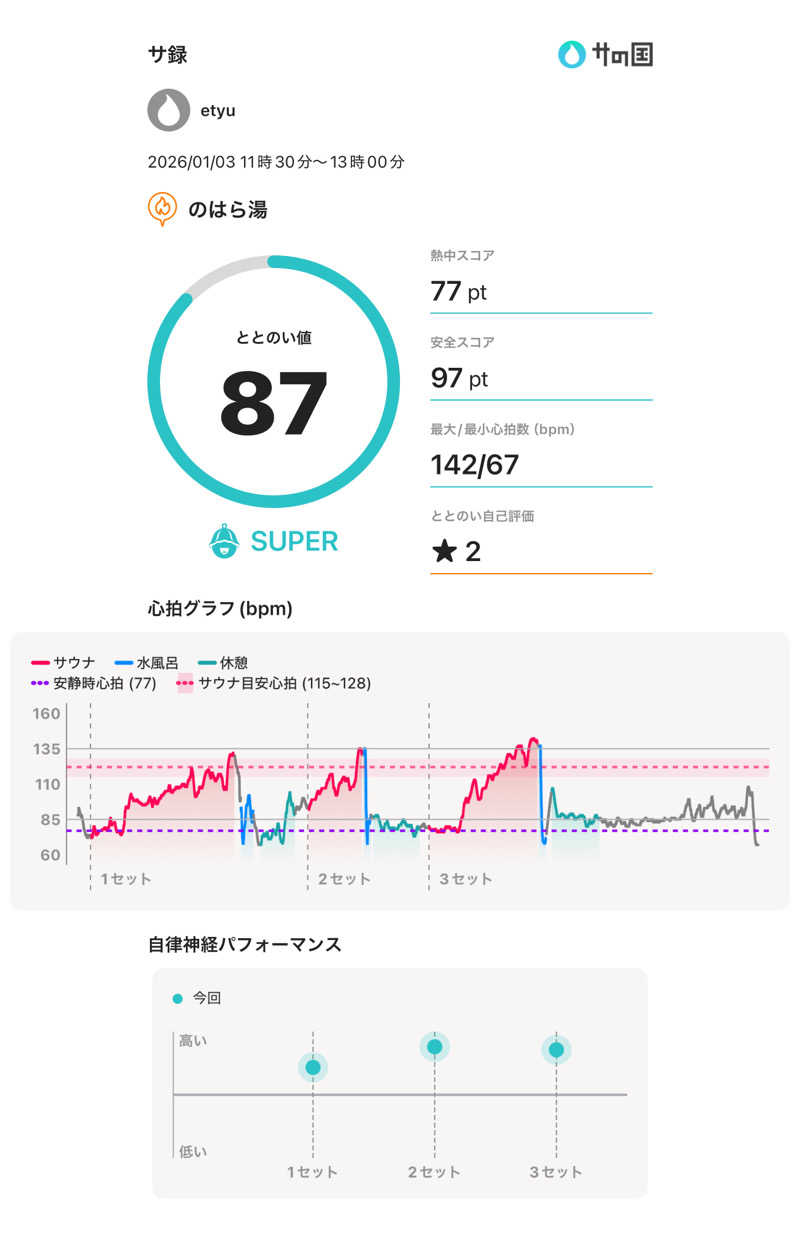Toggle the star rating under ととのい自己評価

446,551
